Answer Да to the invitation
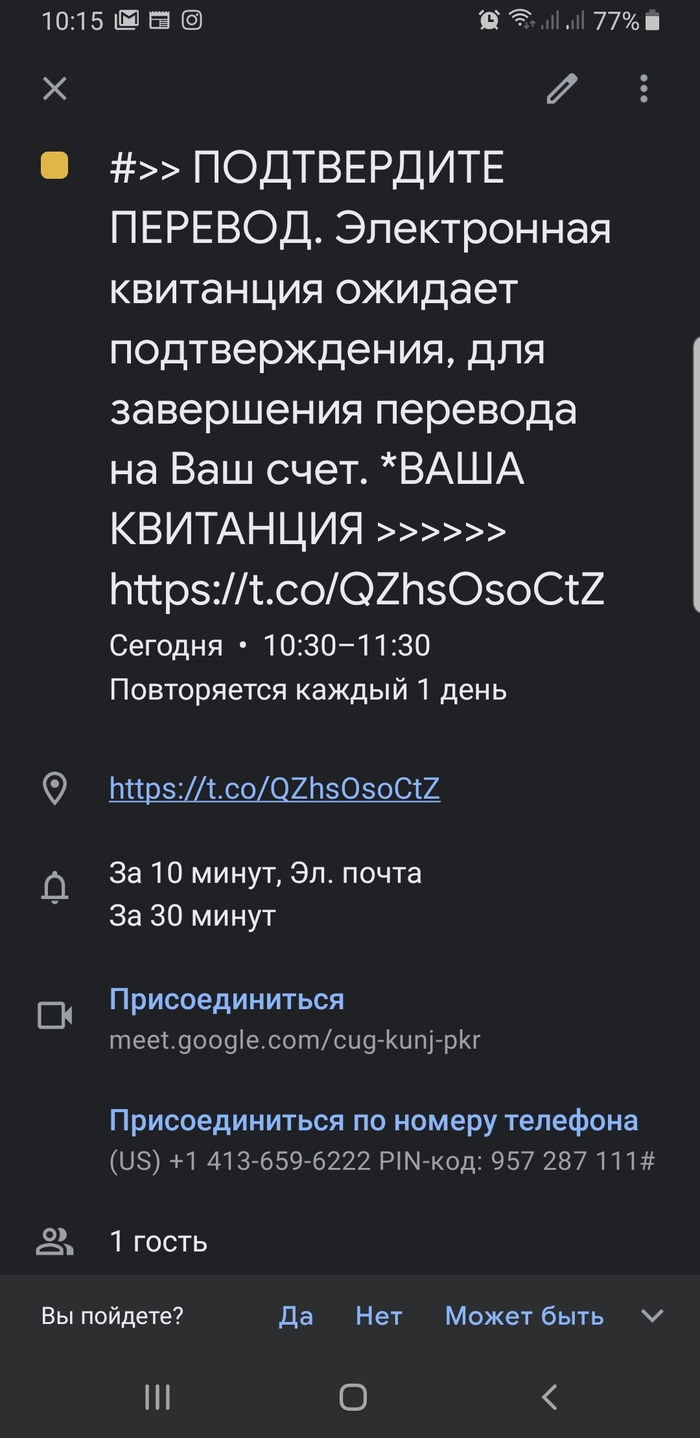Image resolution: width=700 pixels, height=1438 pixels. (x=296, y=1316)
